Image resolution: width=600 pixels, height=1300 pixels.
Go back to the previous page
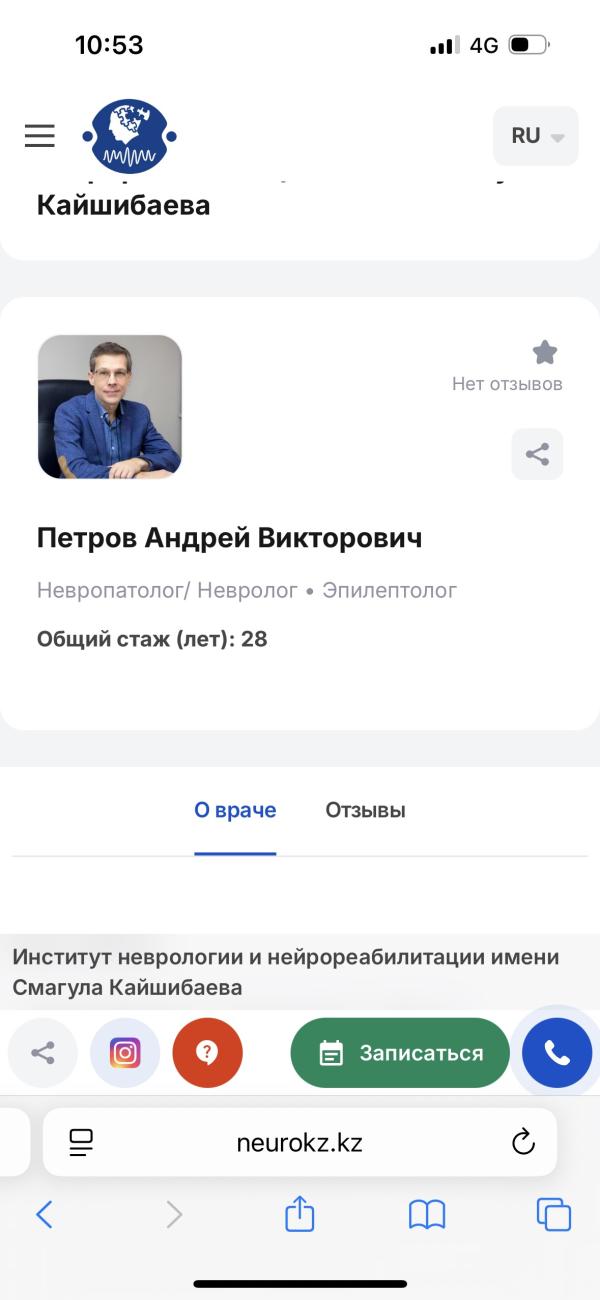pyautogui.click(x=44, y=1215)
